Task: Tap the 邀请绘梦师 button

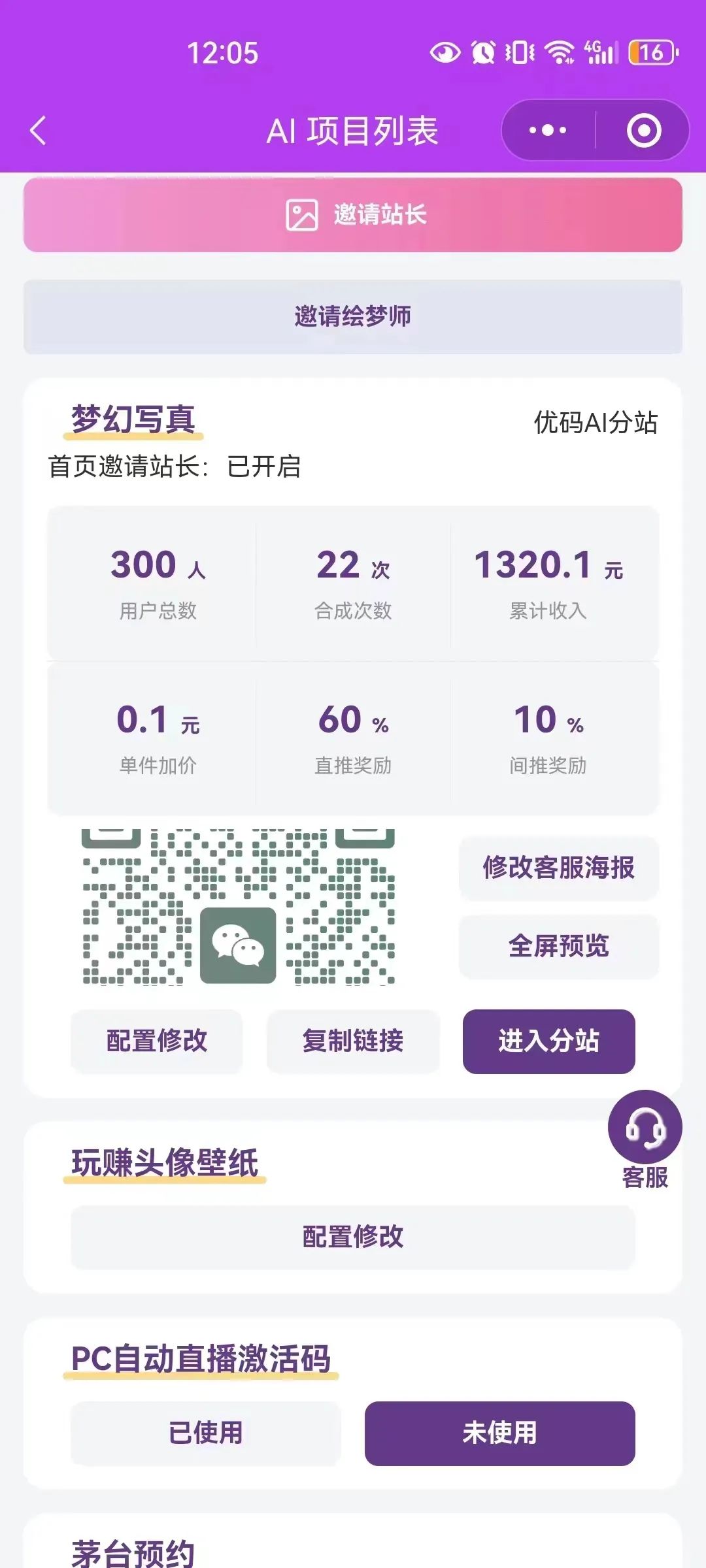Action: [353, 317]
